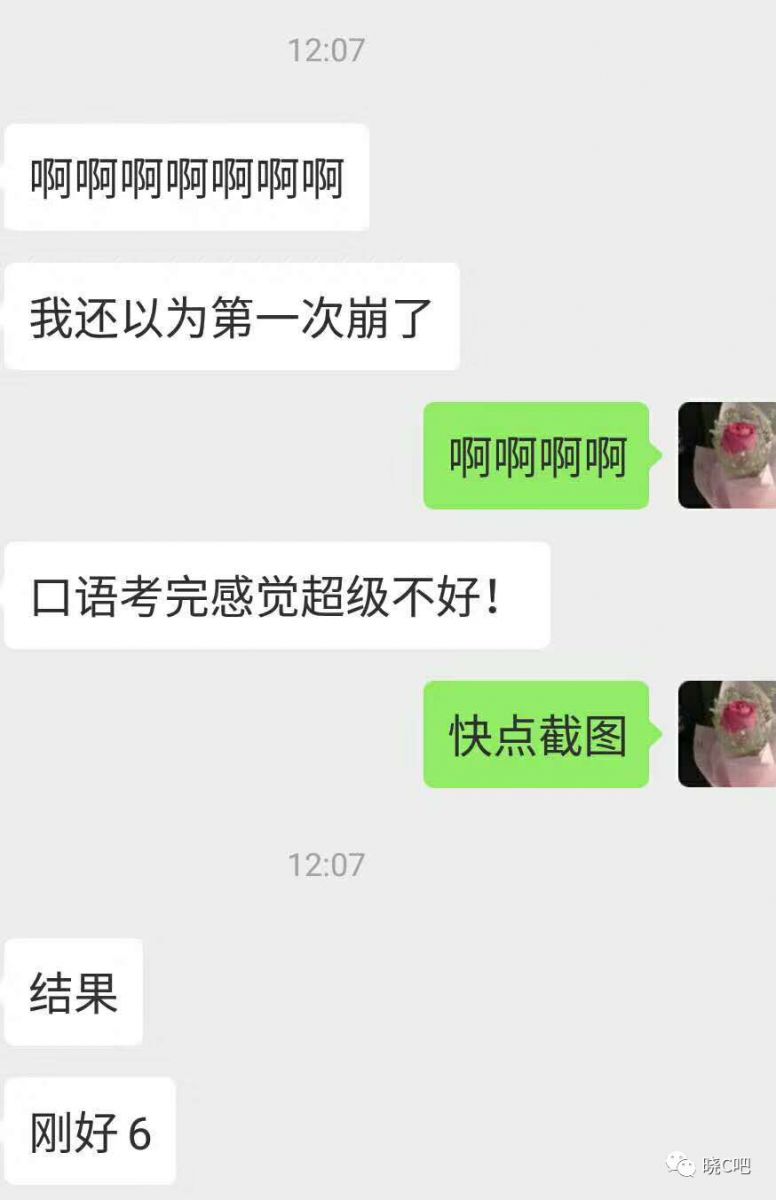Viewport: 776px width, 1200px height.
Task: Open sender's avatar beside the 快点截图 message
Action: (727, 733)
